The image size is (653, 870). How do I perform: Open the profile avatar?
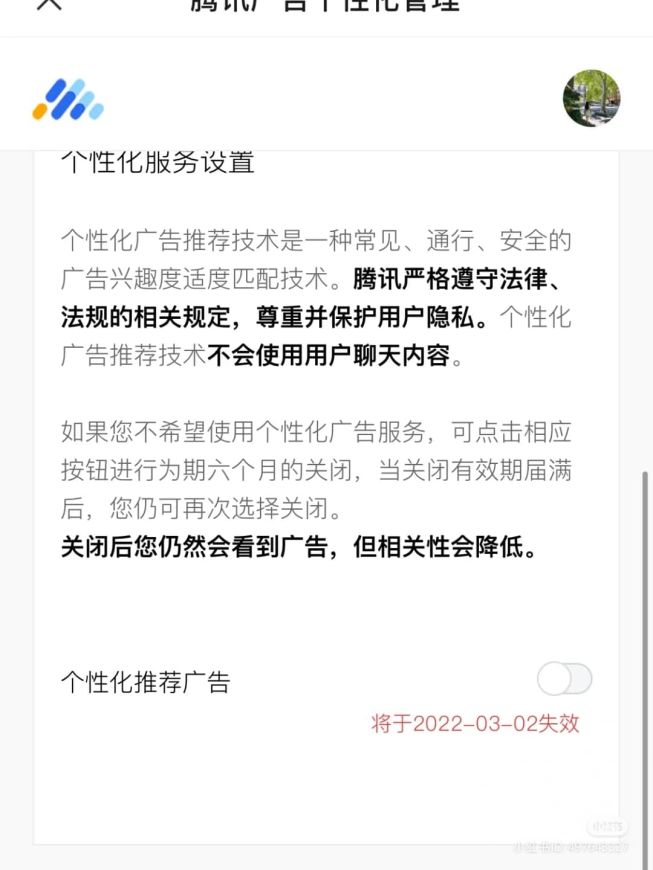591,98
